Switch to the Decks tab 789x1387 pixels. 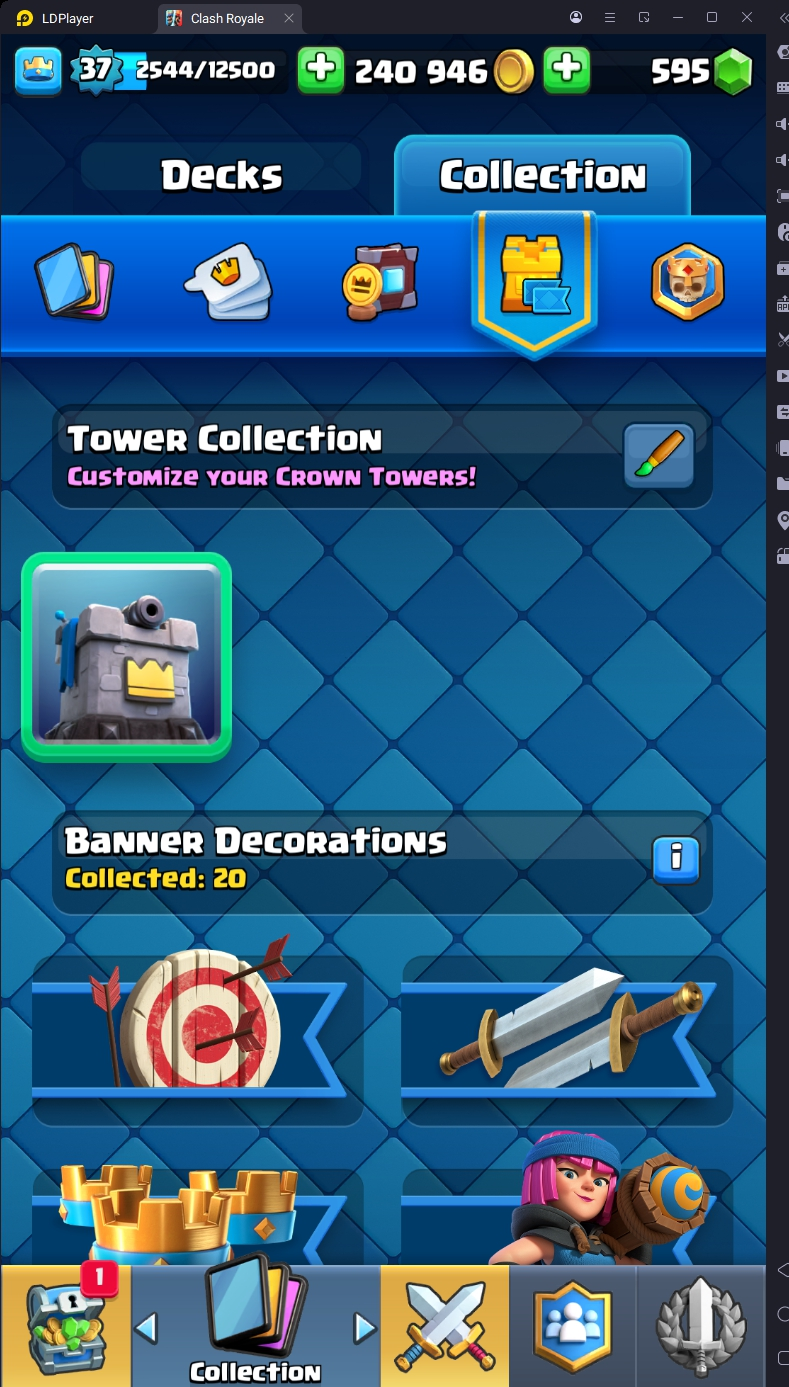[221, 176]
